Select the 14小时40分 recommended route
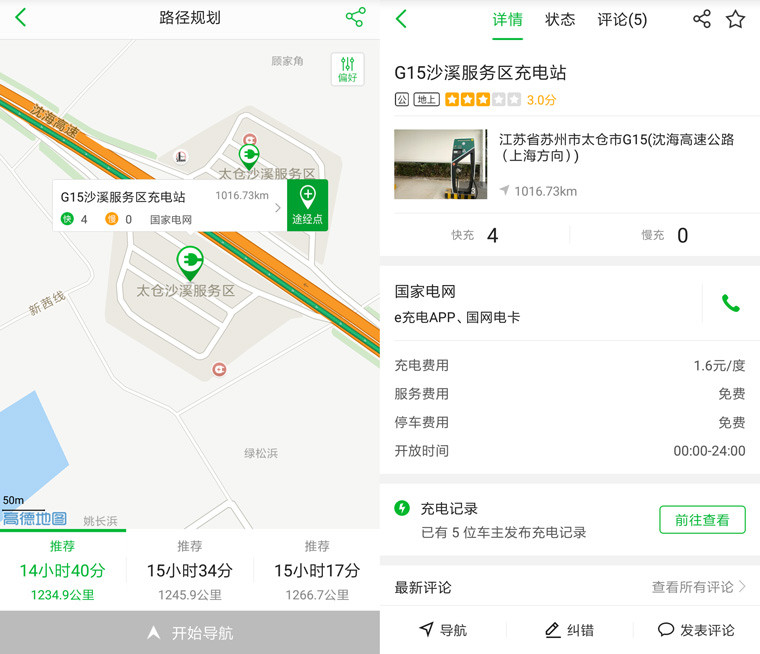The height and width of the screenshot is (654, 760). tap(62, 571)
